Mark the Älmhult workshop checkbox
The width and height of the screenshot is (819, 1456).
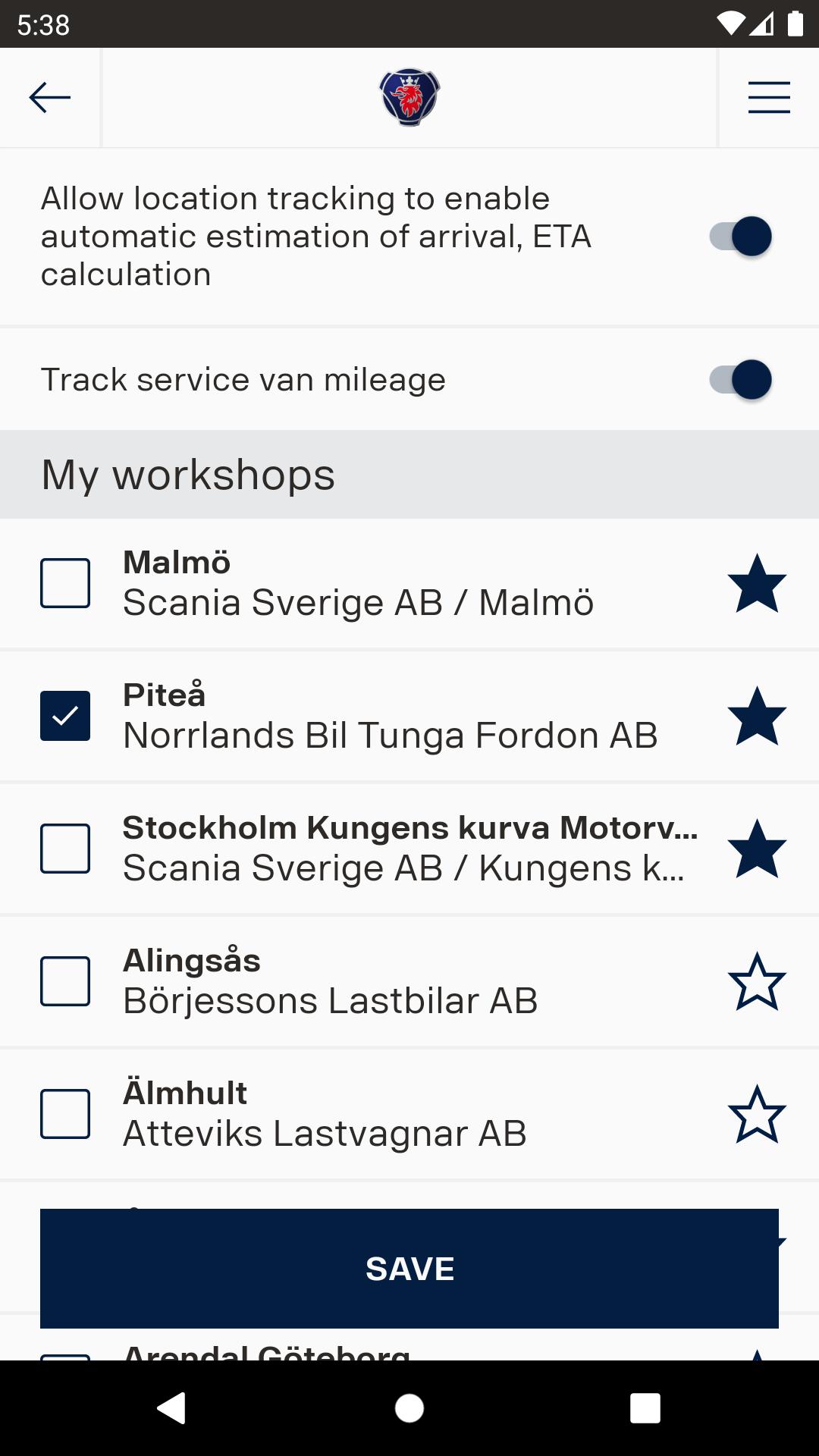pos(65,1114)
